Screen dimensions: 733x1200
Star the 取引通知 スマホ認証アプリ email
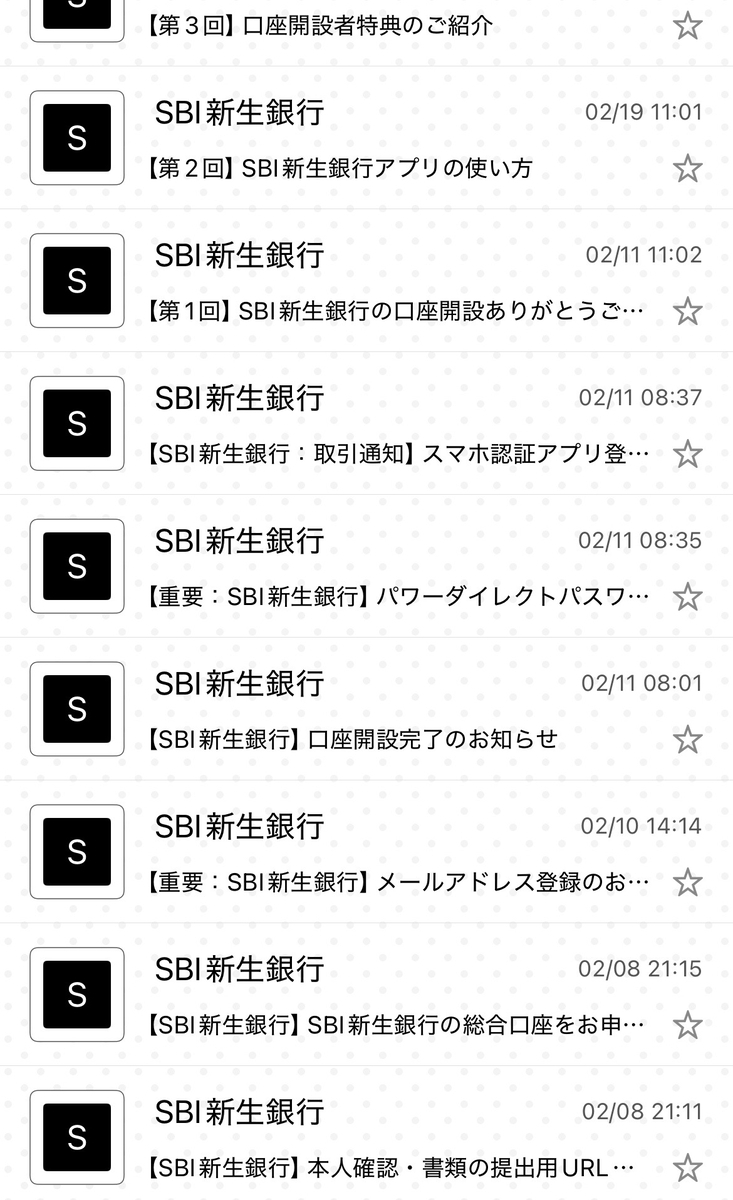tap(687, 454)
